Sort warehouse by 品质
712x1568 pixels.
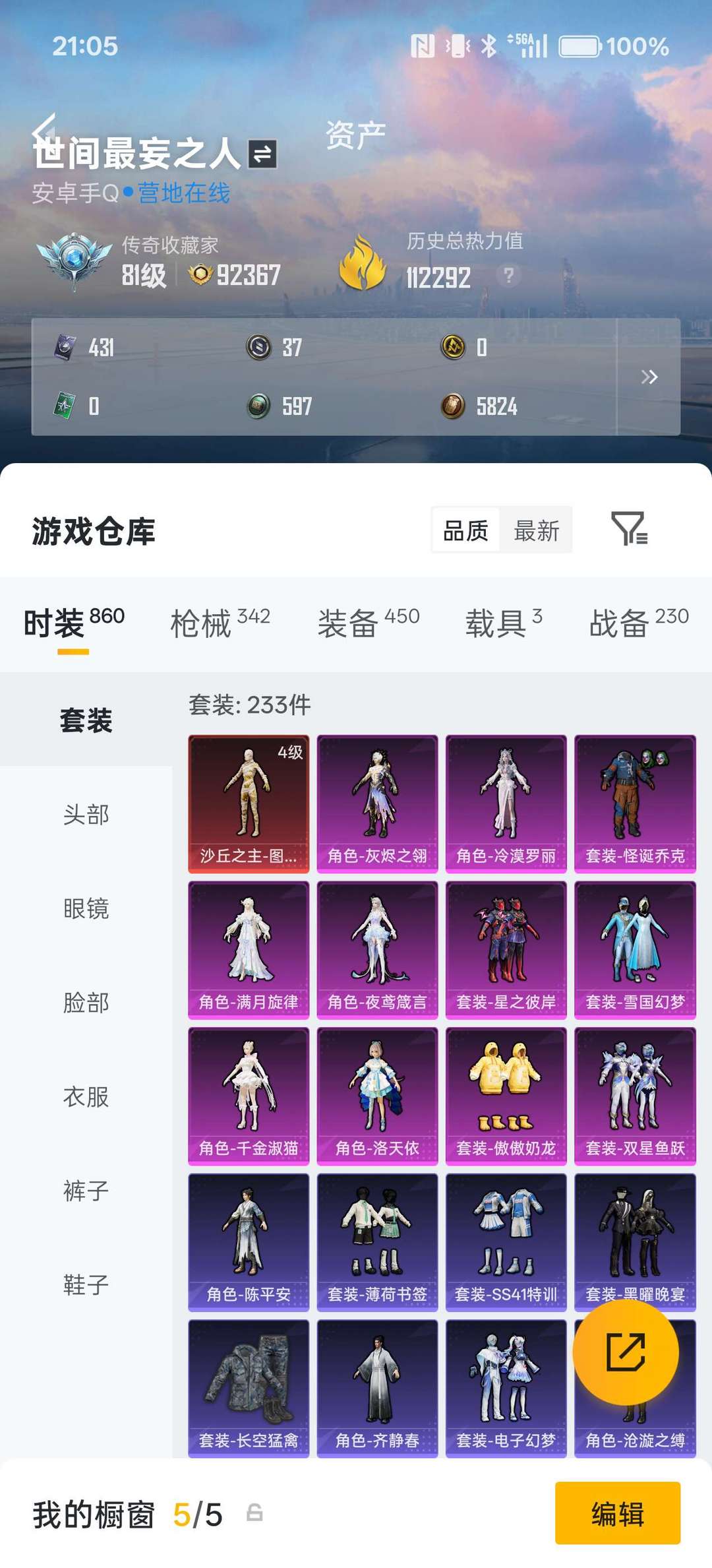[466, 530]
